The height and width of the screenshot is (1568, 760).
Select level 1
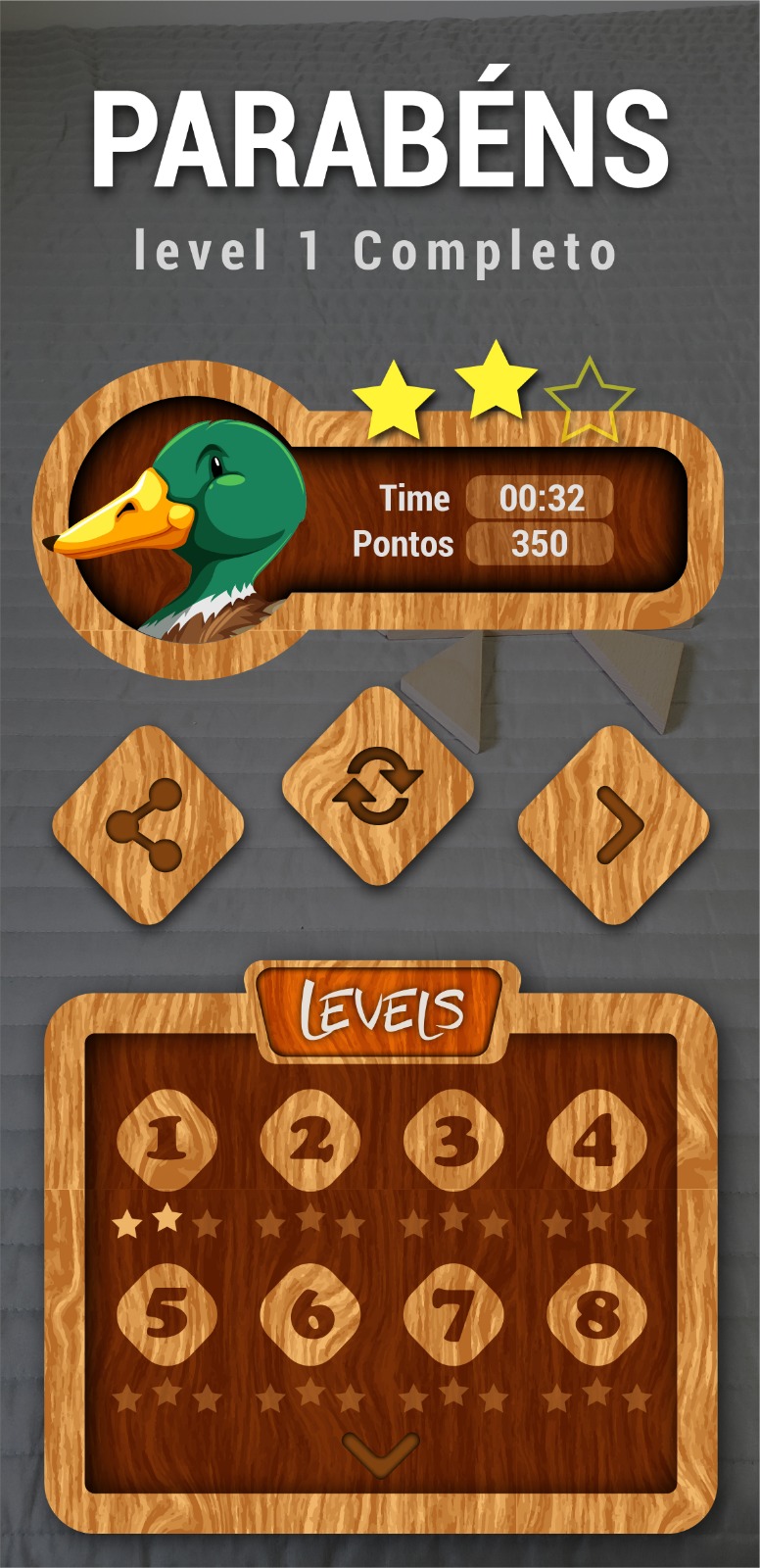pos(166,1140)
